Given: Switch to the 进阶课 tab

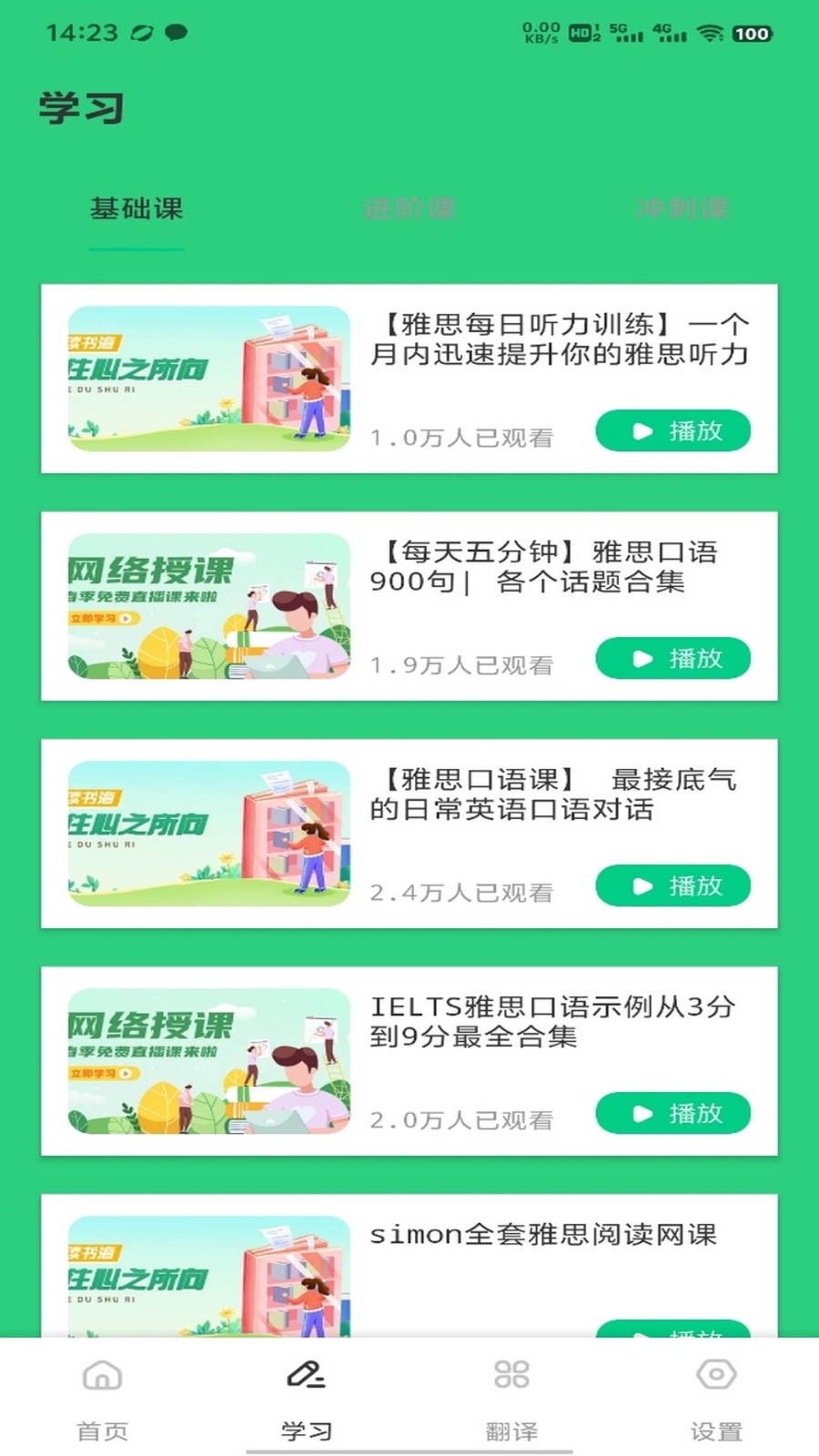Looking at the screenshot, I should tap(409, 209).
